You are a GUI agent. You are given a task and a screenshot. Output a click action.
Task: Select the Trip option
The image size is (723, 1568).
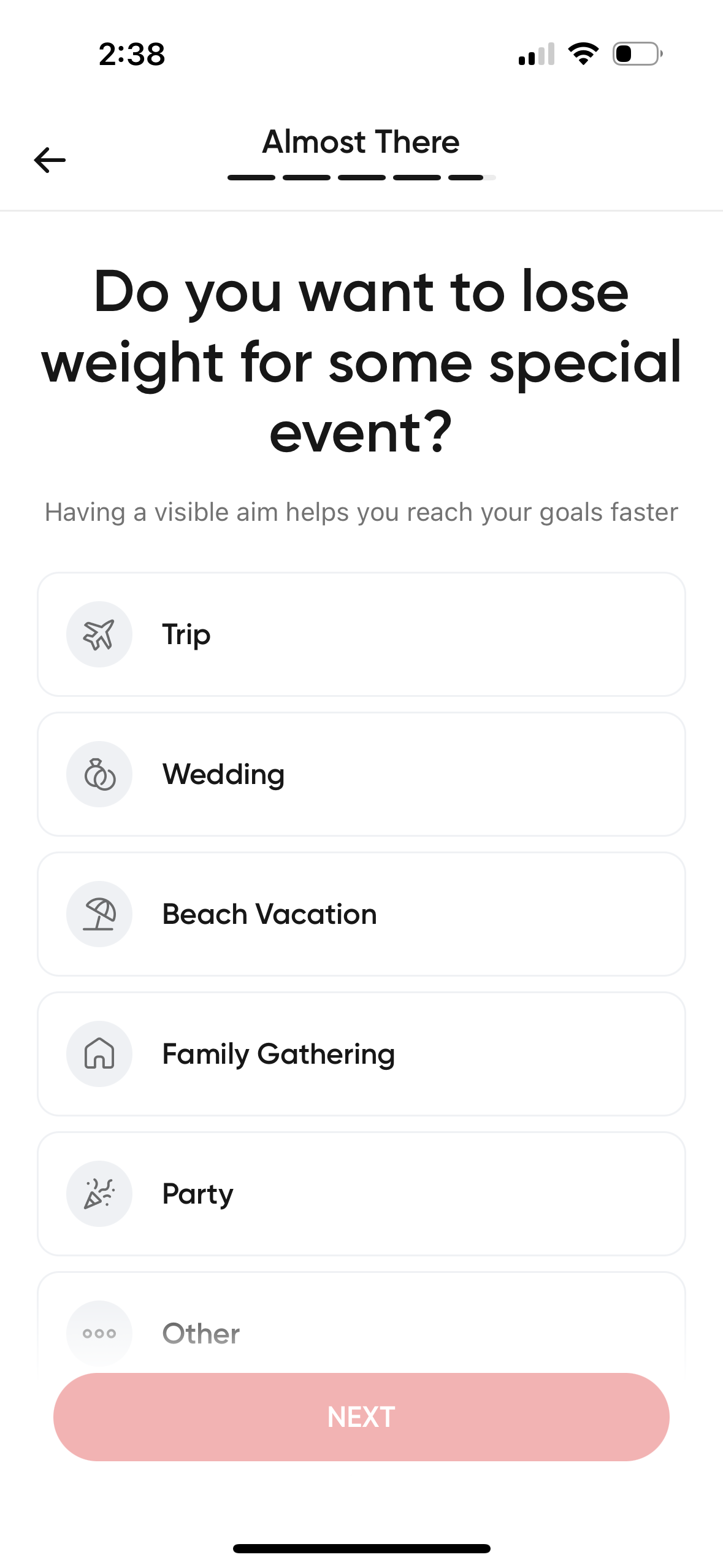click(x=361, y=634)
